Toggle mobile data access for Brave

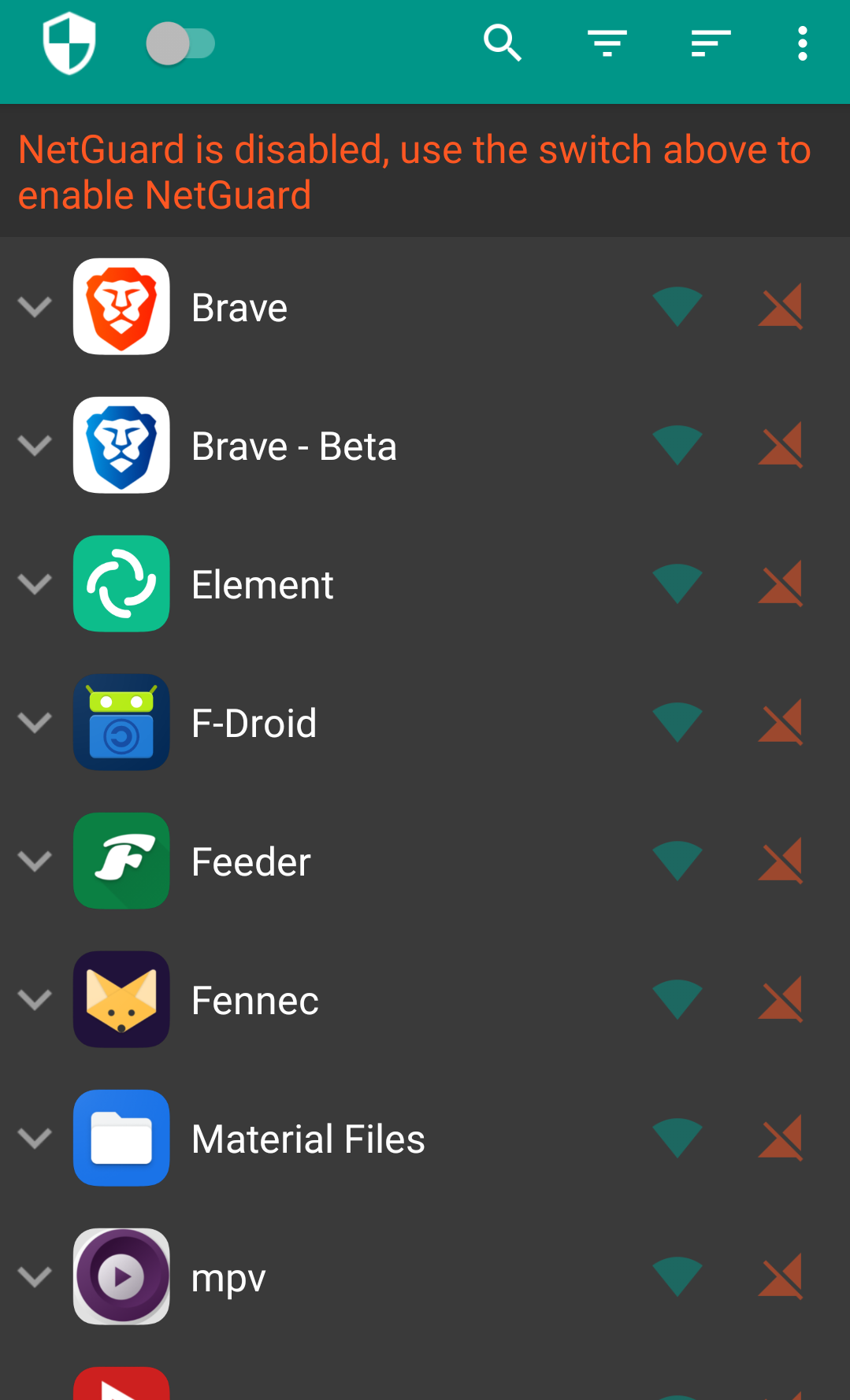click(x=781, y=306)
